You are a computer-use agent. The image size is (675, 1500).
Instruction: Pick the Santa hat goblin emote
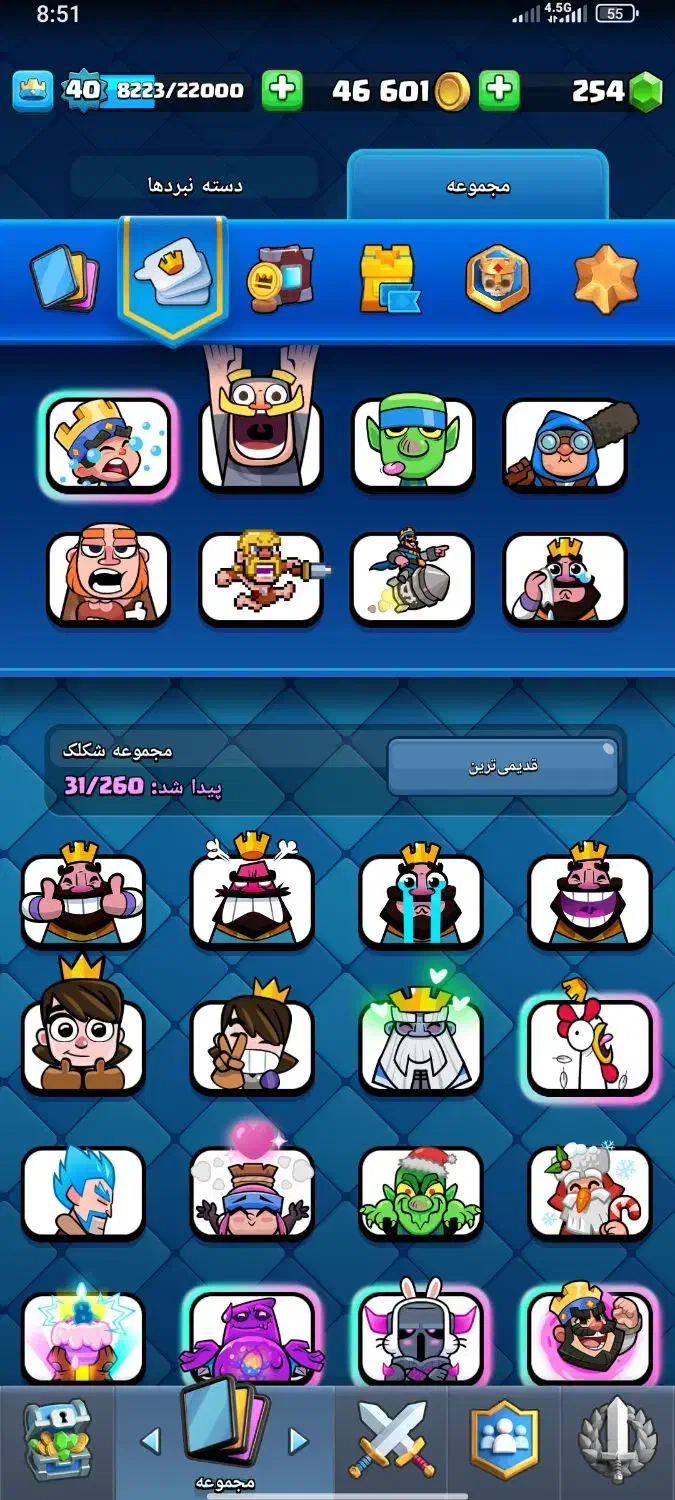click(421, 1191)
